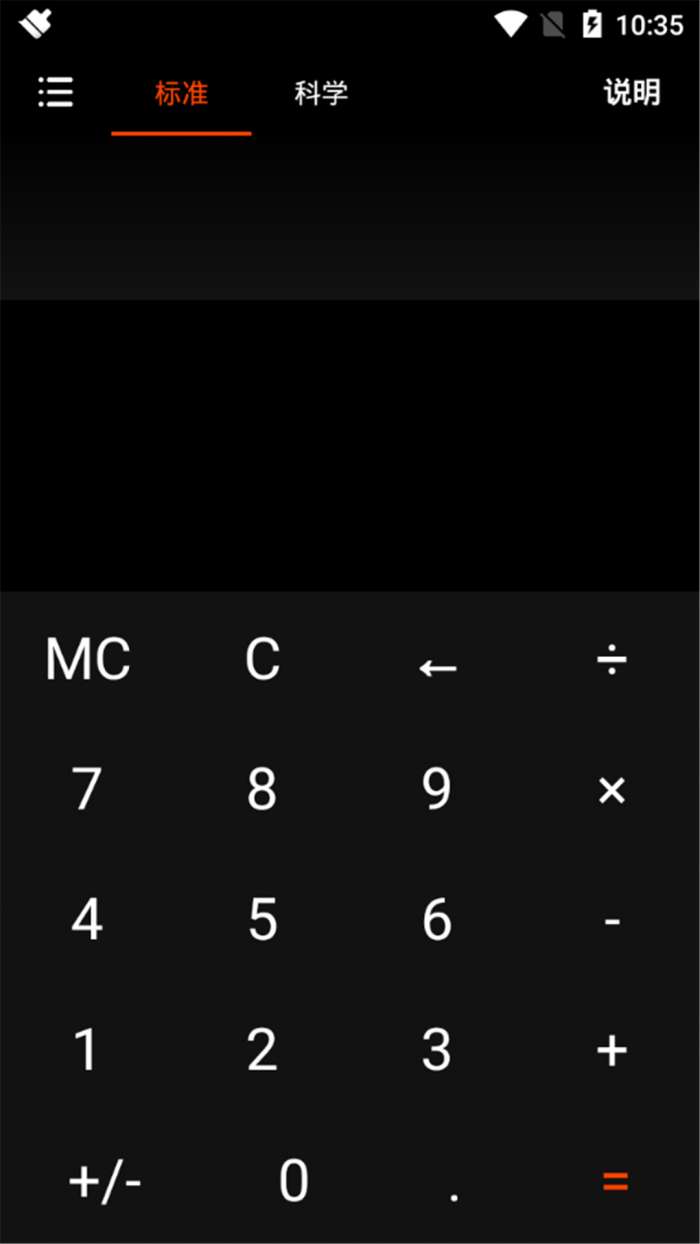Enter the digit 1
700x1244 pixels.
tap(87, 1050)
